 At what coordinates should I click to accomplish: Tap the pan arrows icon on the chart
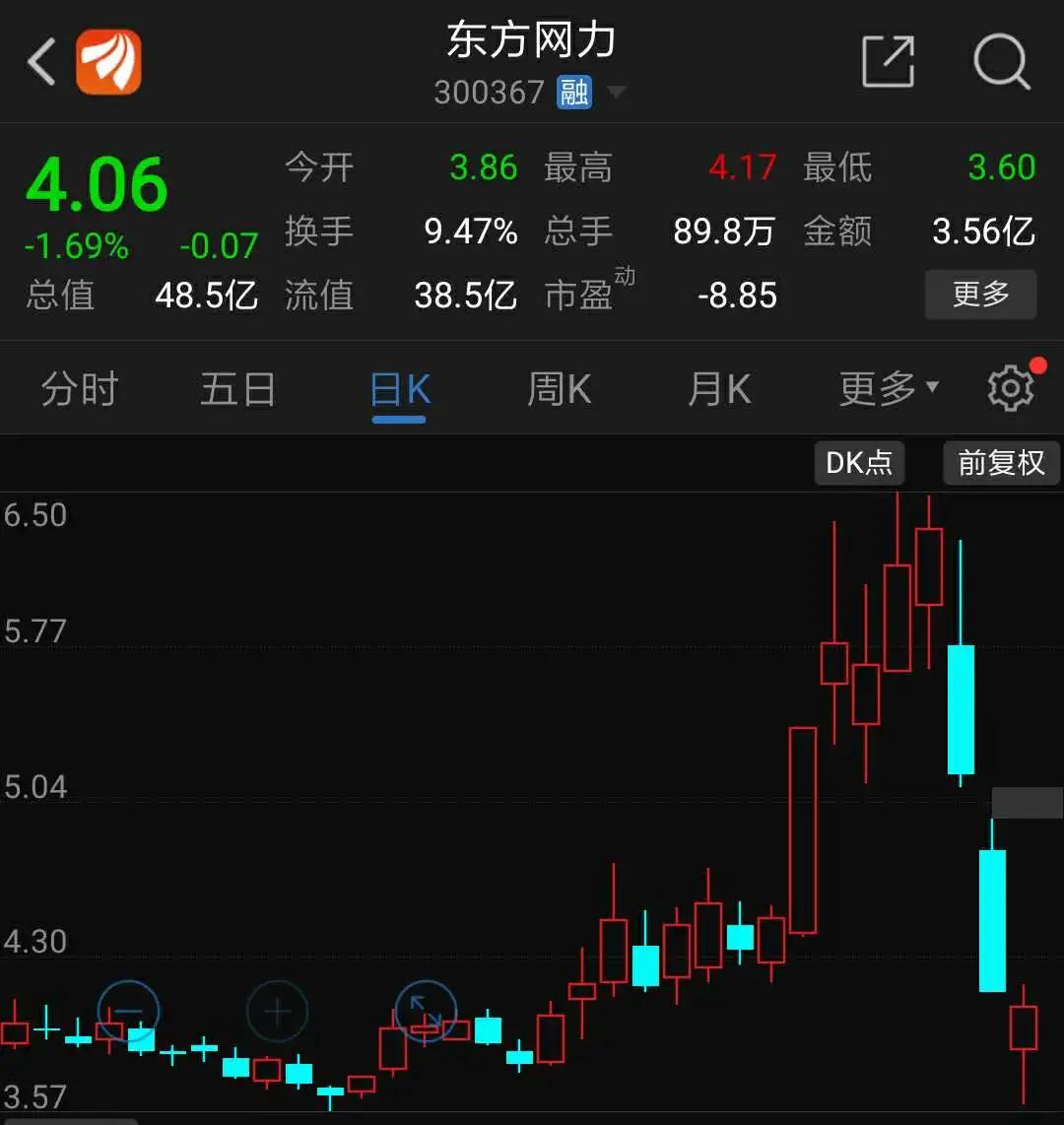click(x=425, y=1011)
